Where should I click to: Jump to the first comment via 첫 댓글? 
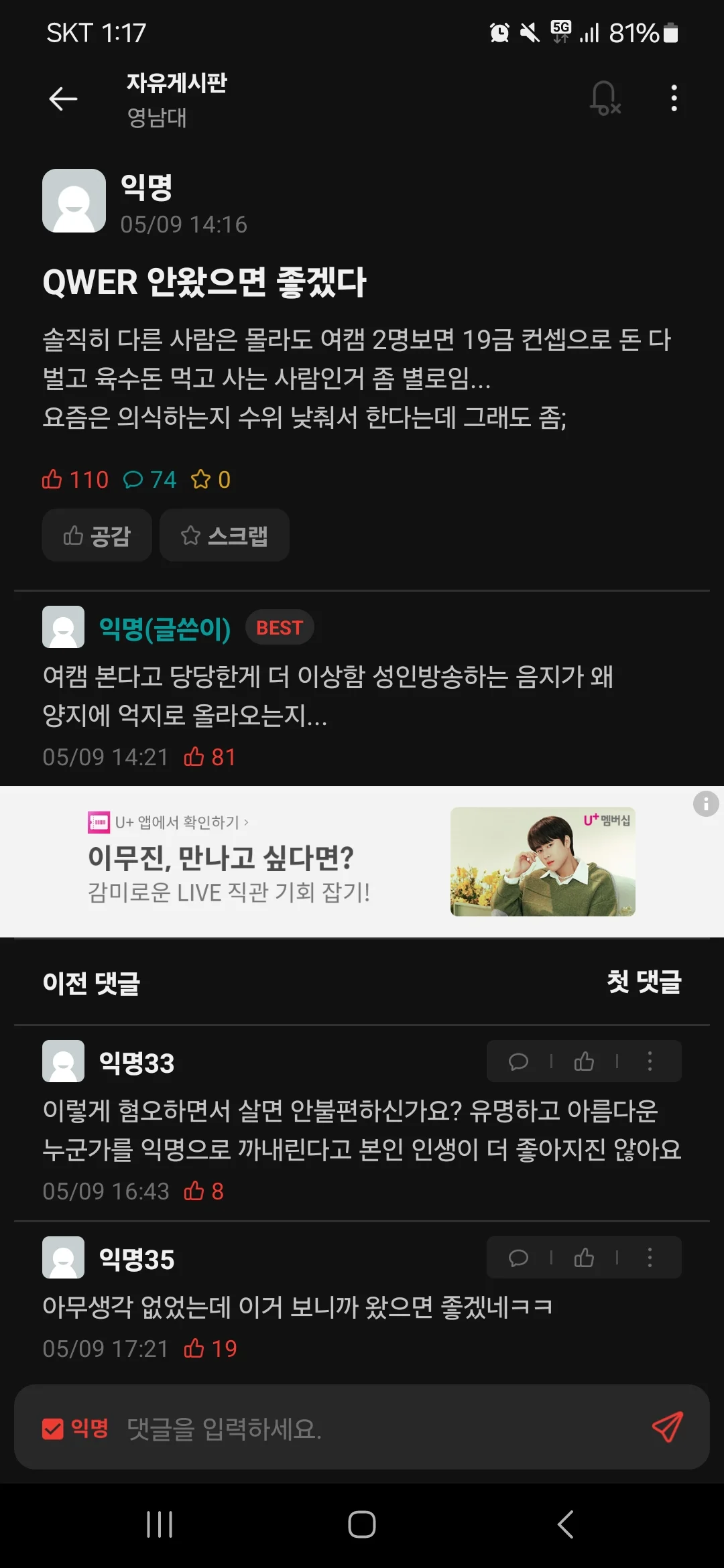click(x=643, y=984)
